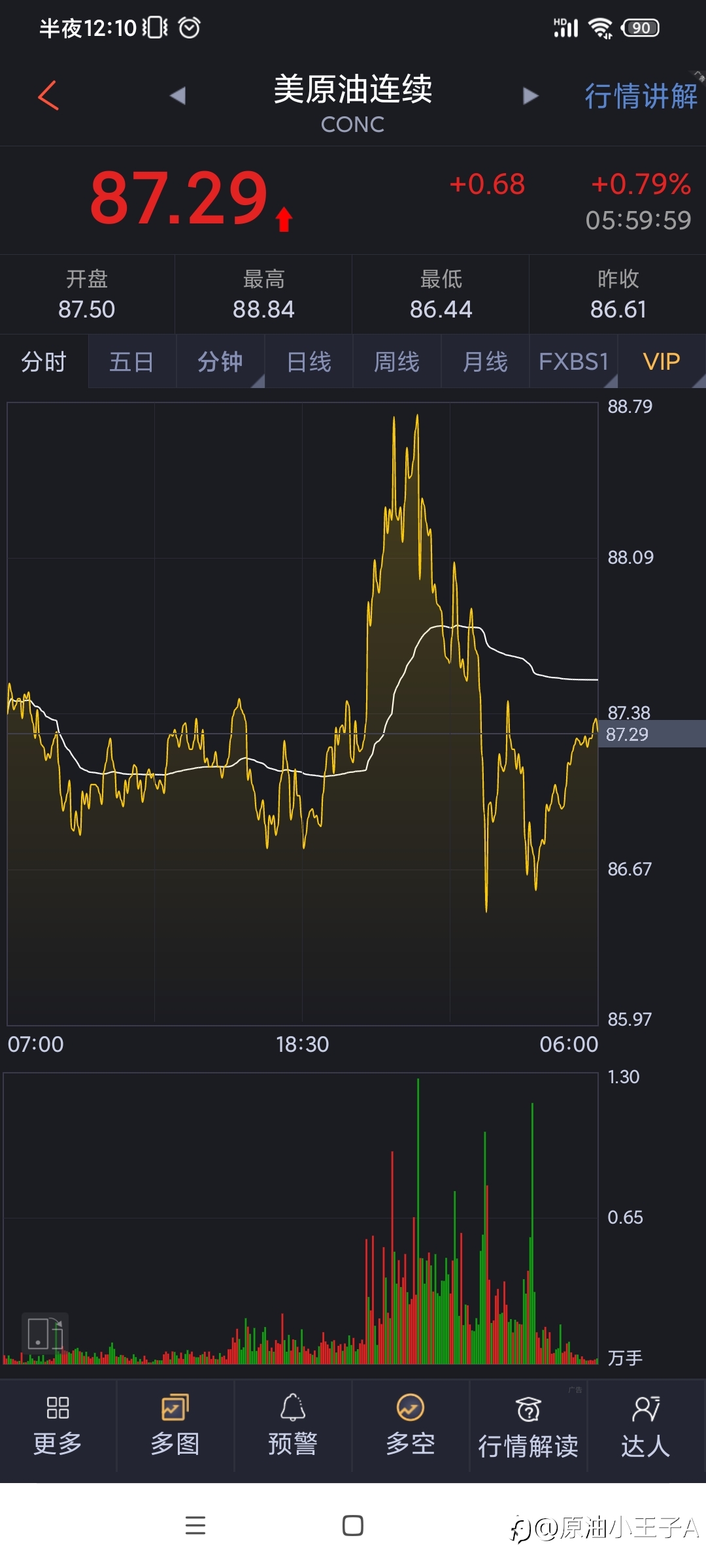Tap the system home button
This screenshot has height=1568, width=706.
(x=353, y=1526)
